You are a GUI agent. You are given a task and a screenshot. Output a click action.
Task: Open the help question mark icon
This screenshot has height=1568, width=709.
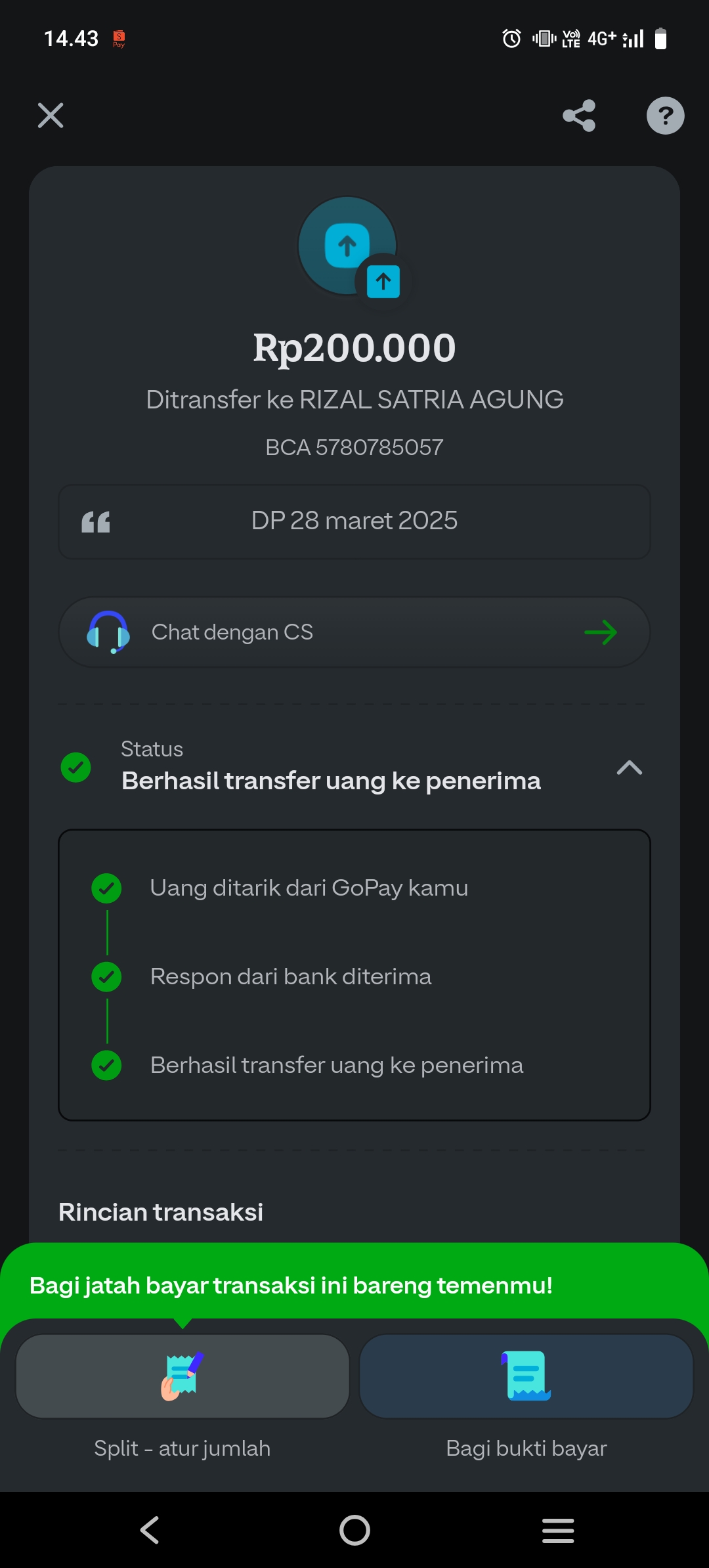[665, 116]
